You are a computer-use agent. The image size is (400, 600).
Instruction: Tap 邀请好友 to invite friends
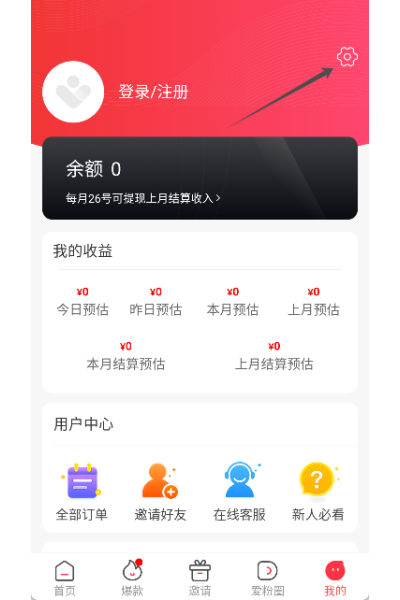point(160,492)
